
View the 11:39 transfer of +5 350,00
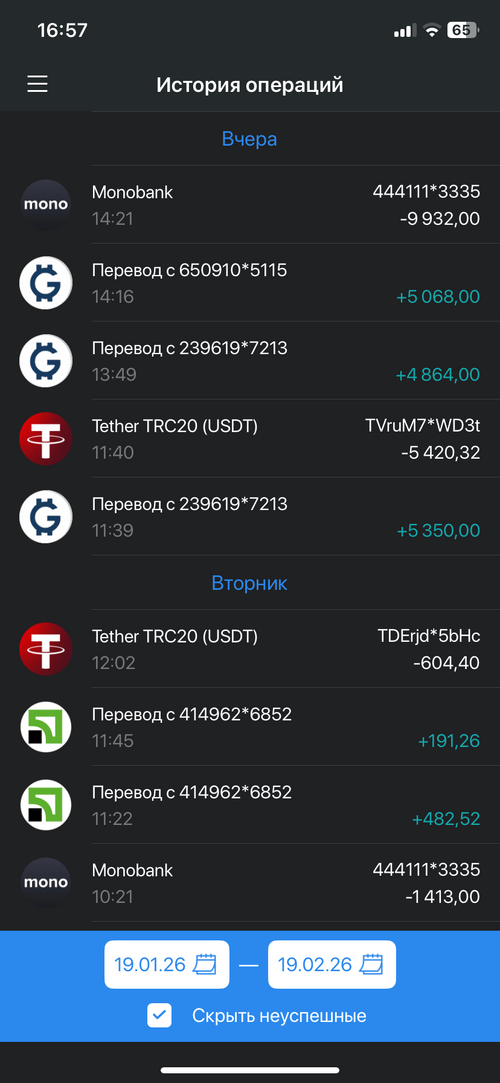[x=250, y=517]
